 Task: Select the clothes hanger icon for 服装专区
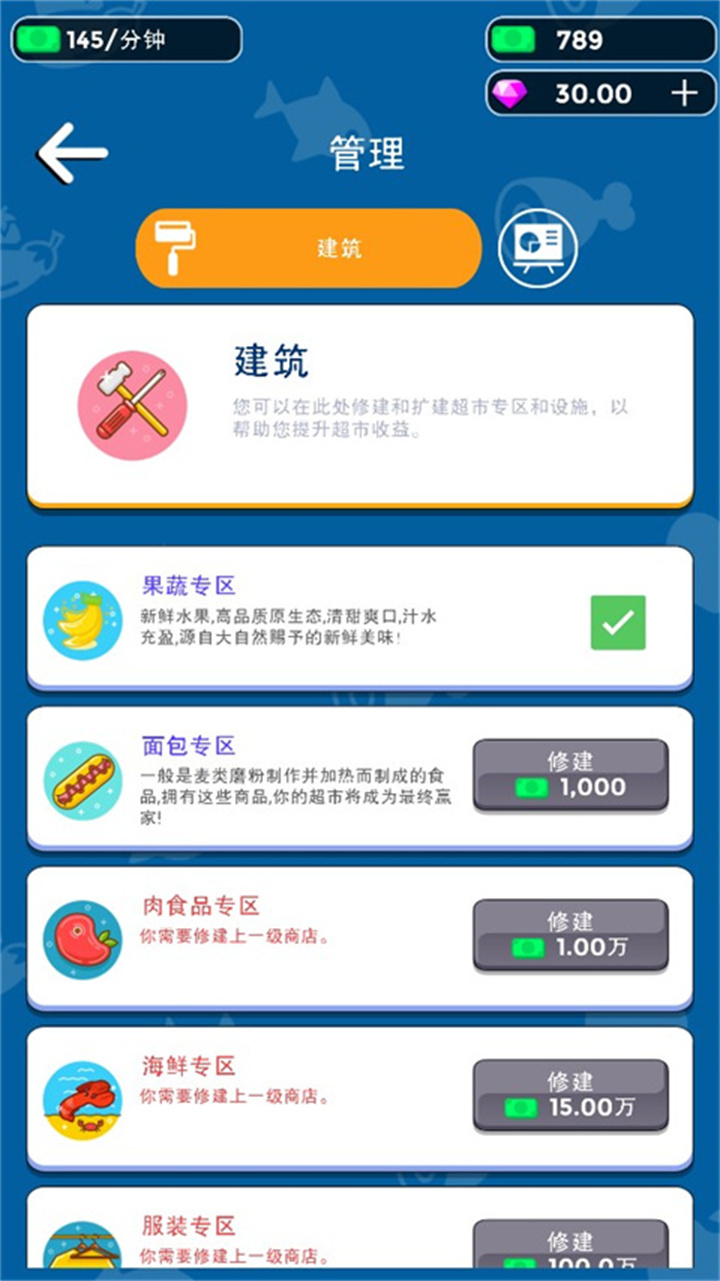pos(84,1250)
